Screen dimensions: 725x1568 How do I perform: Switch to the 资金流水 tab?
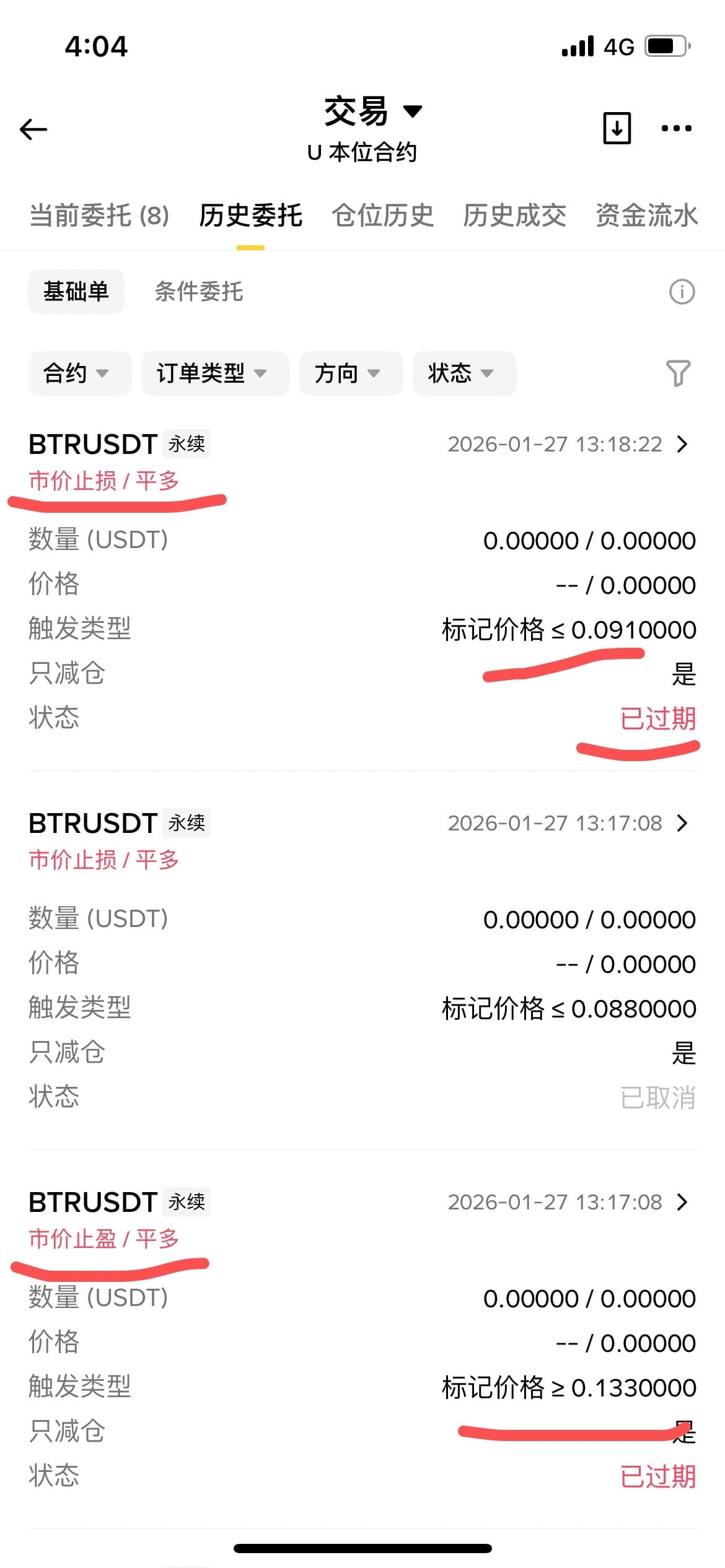coord(646,216)
